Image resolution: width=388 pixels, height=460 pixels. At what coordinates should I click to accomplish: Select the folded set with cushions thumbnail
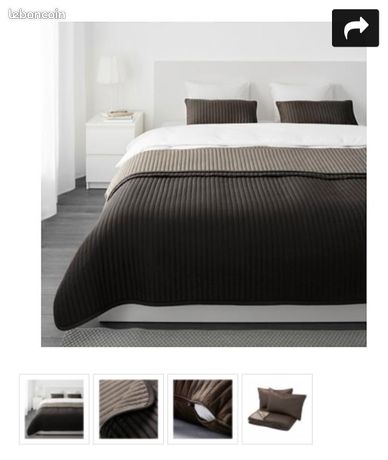click(277, 409)
